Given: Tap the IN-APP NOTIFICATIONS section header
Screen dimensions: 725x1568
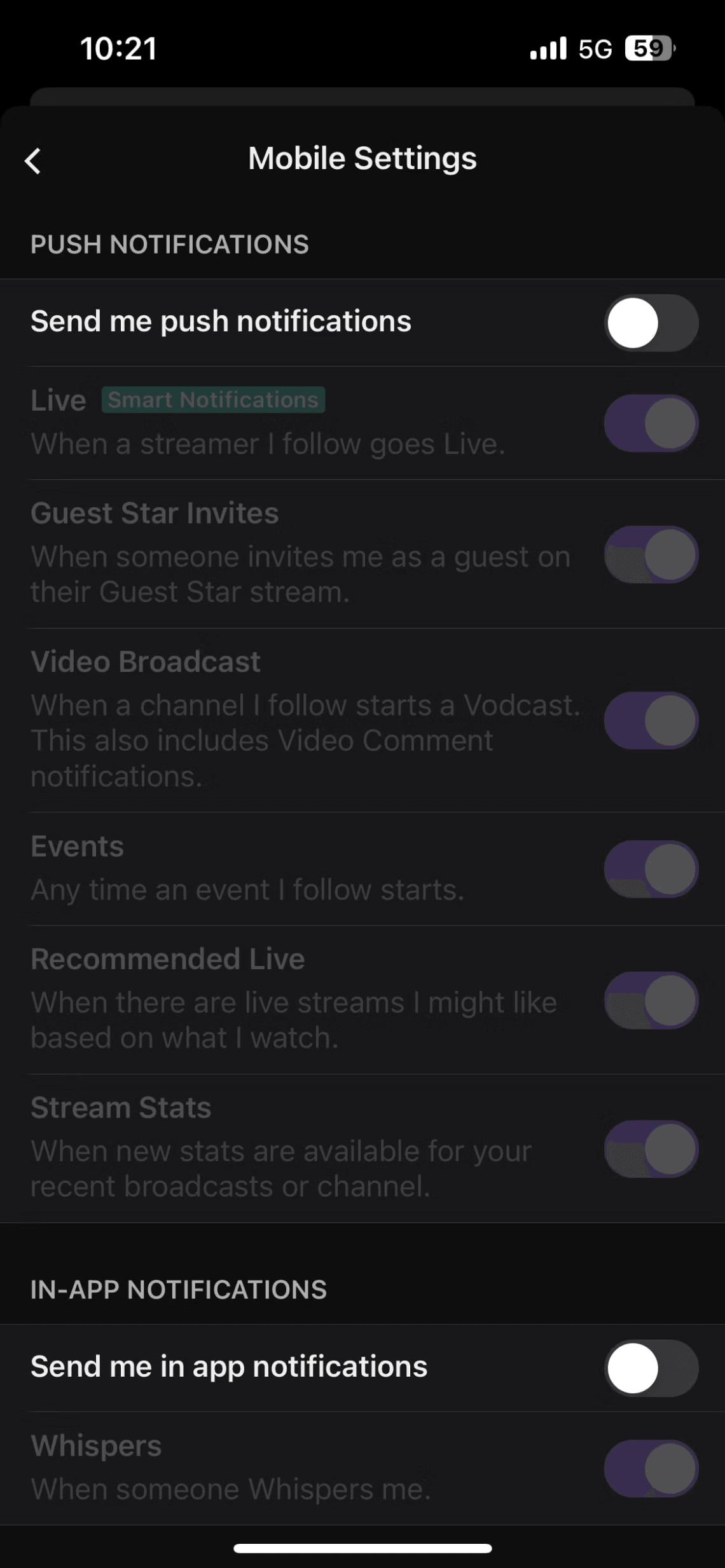Looking at the screenshot, I should (178, 1290).
